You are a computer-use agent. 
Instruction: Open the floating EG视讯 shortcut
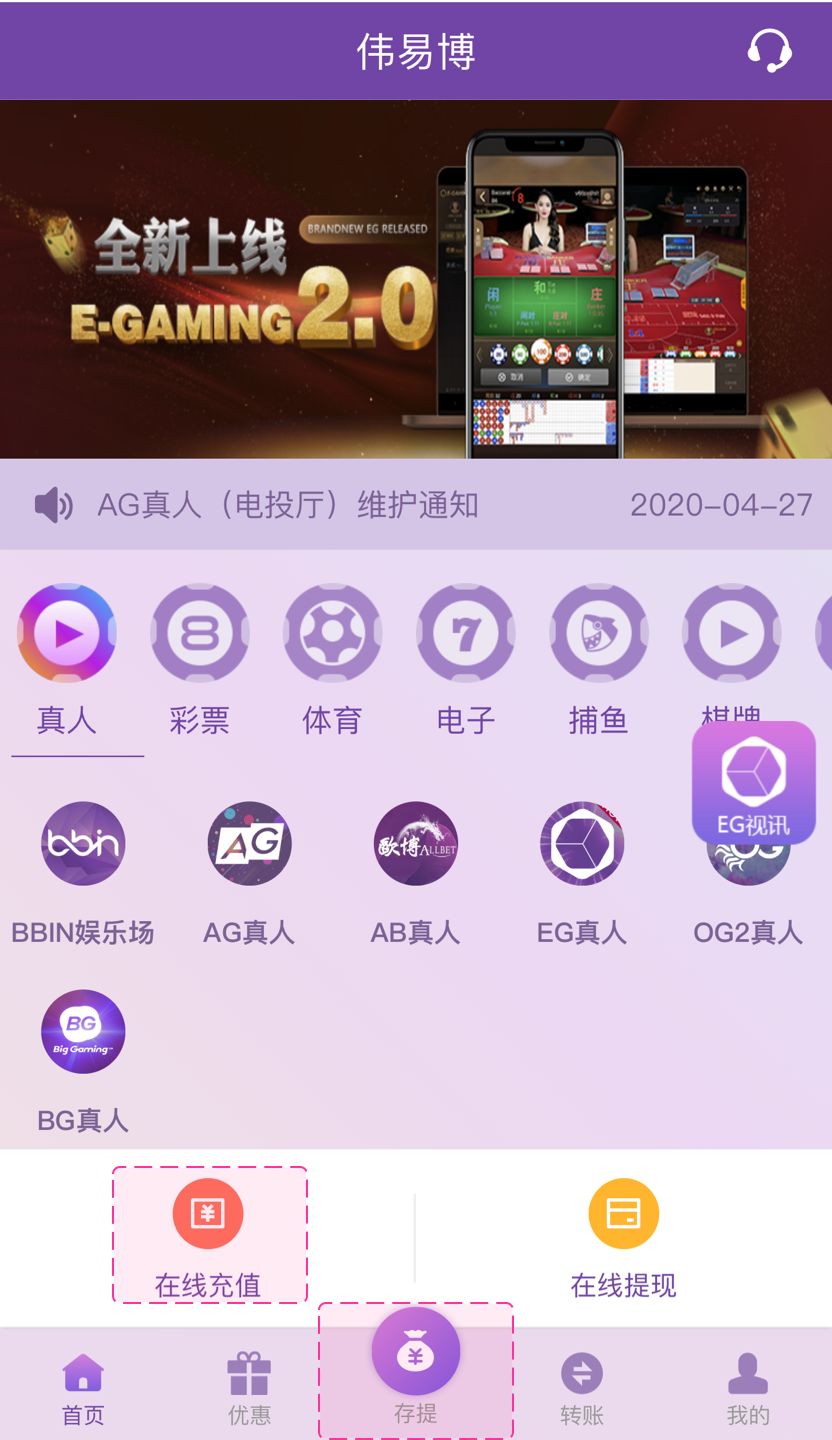coord(754,783)
